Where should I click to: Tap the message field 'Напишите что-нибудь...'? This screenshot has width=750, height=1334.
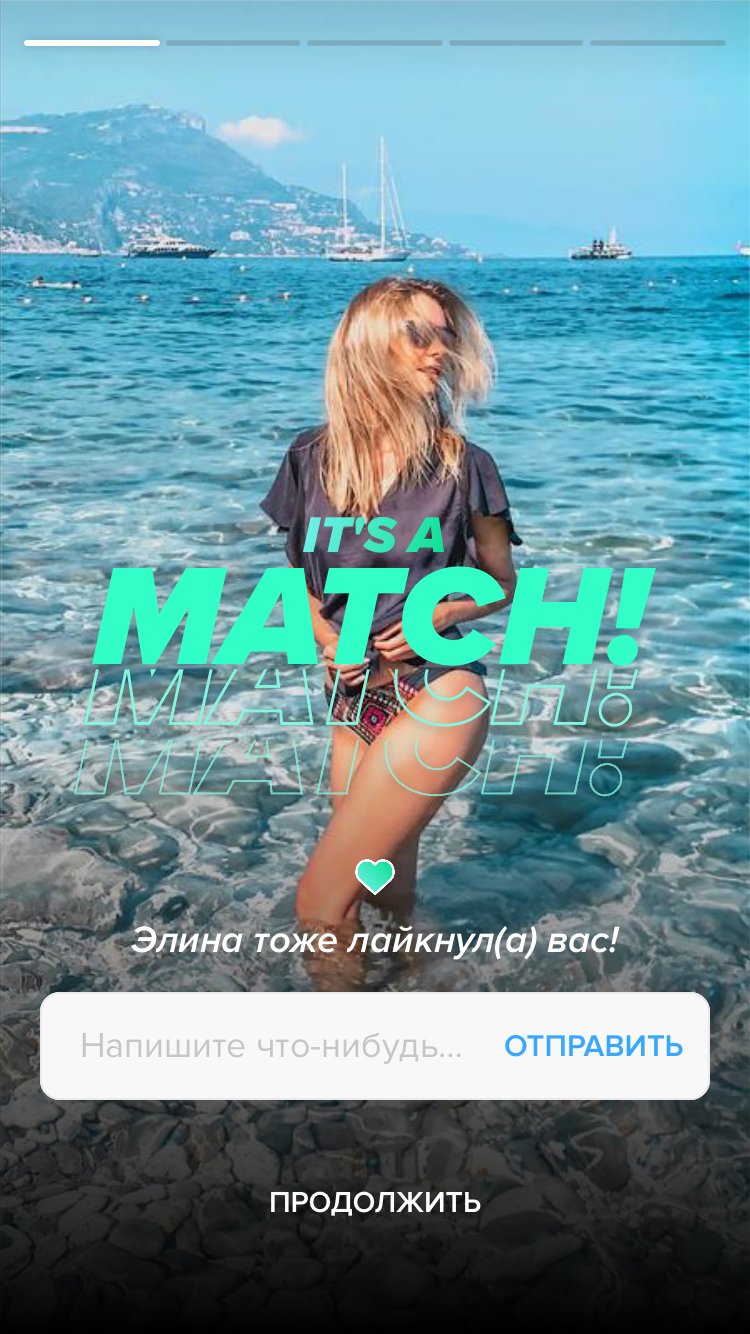click(270, 1047)
